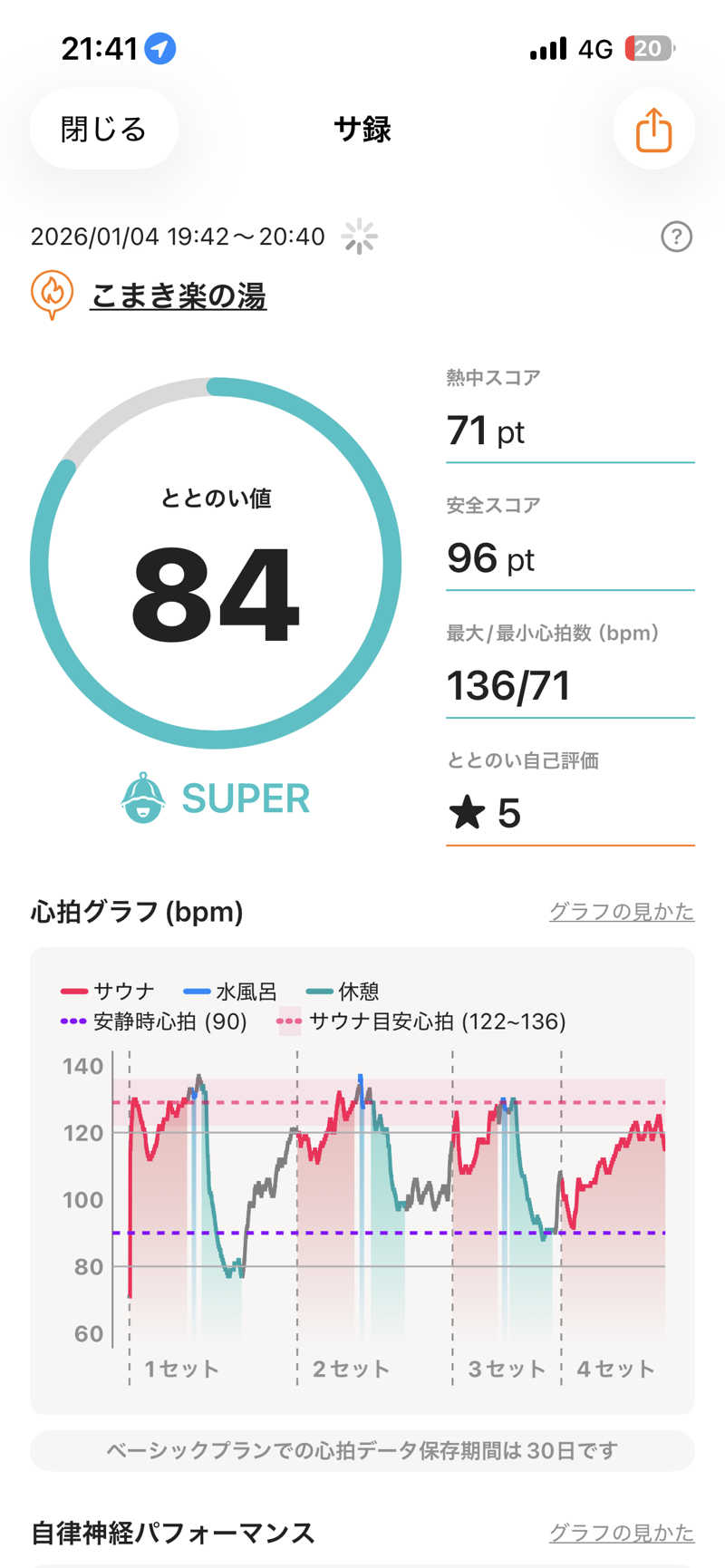This screenshot has width=725, height=1568.
Task: Tap the 閉じる close button
Action: click(x=103, y=130)
